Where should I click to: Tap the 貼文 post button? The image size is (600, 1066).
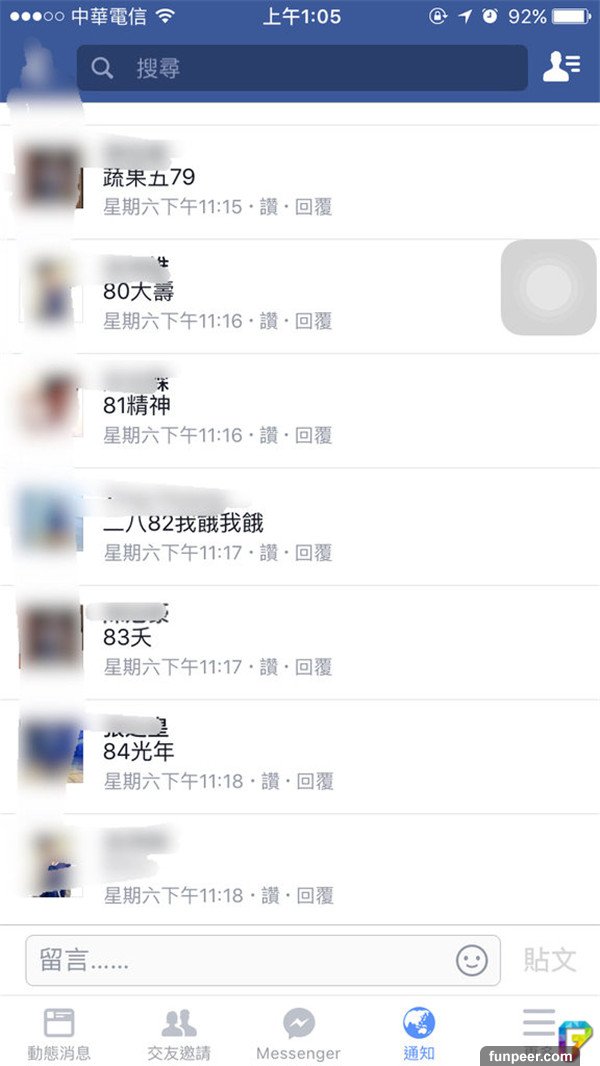point(550,961)
